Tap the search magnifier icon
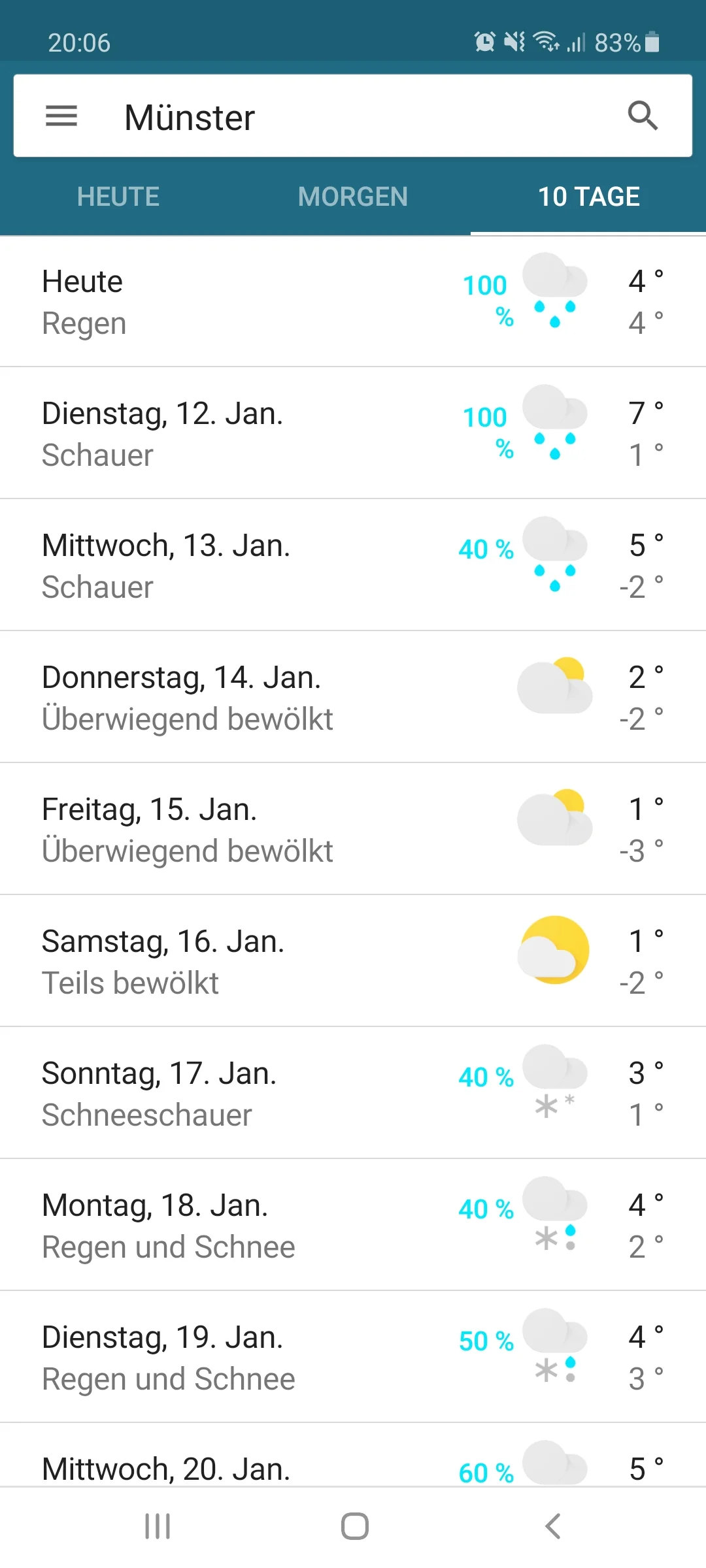706x1568 pixels. 643,116
